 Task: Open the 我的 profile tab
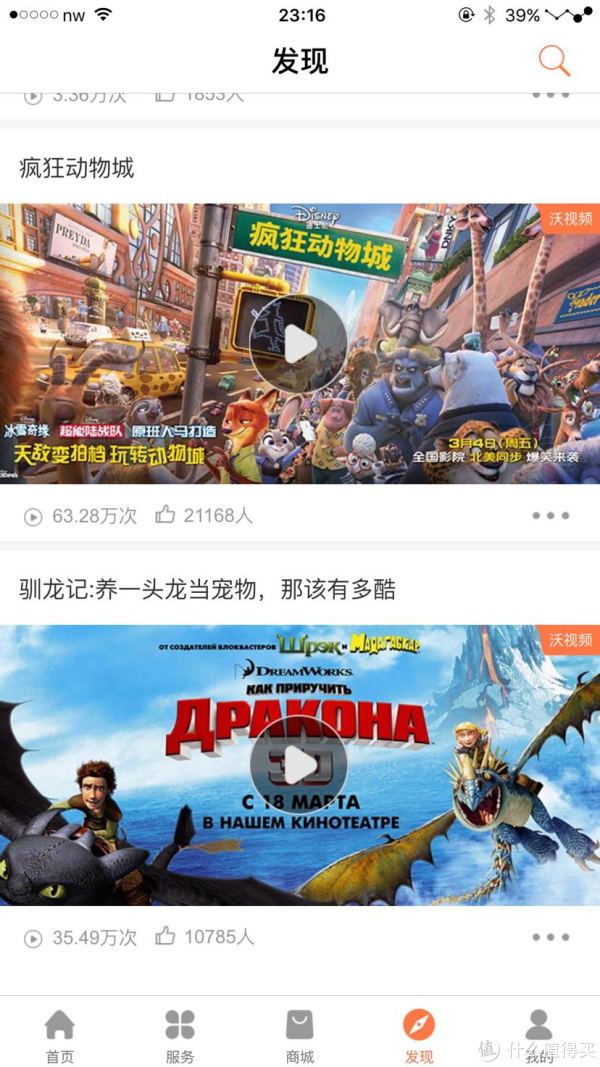tap(539, 1035)
